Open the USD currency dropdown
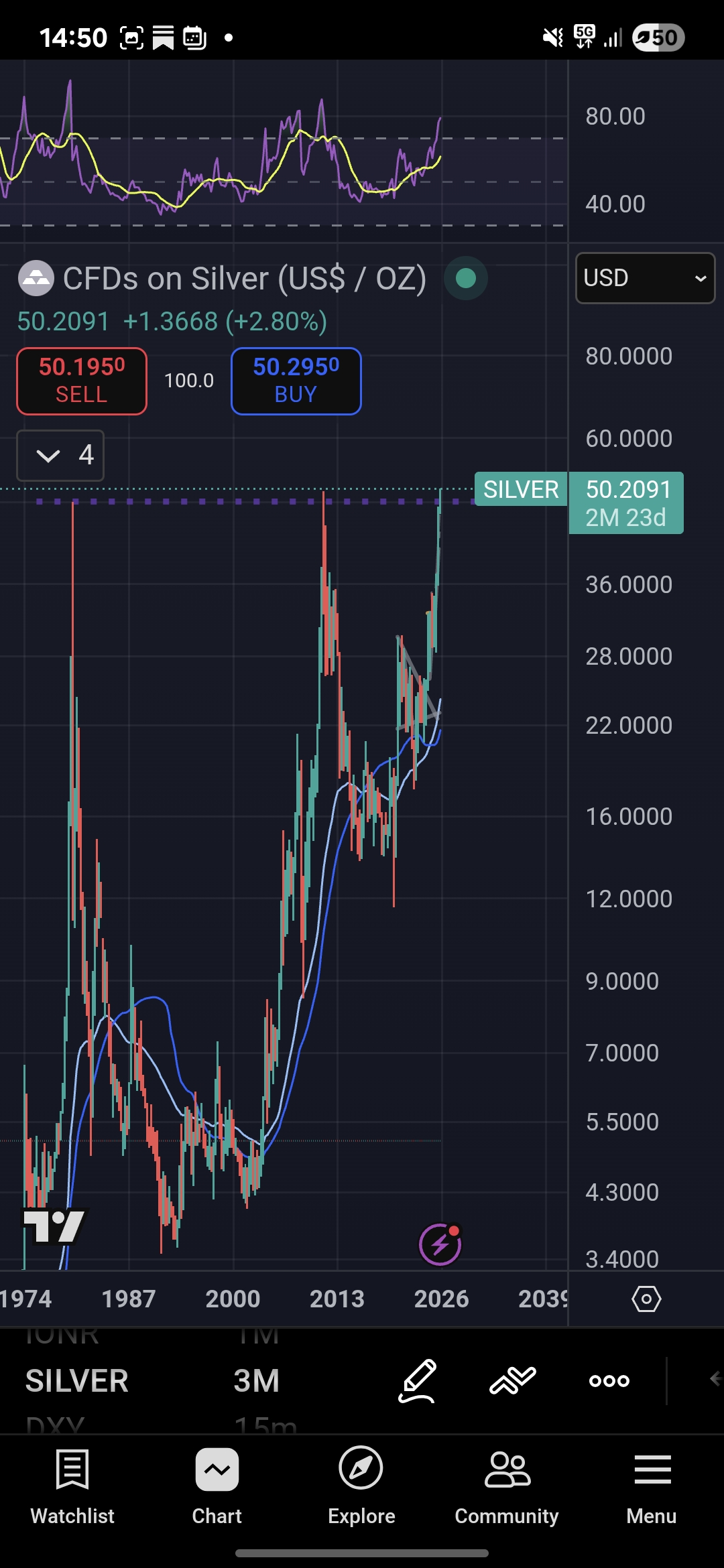 pos(645,278)
